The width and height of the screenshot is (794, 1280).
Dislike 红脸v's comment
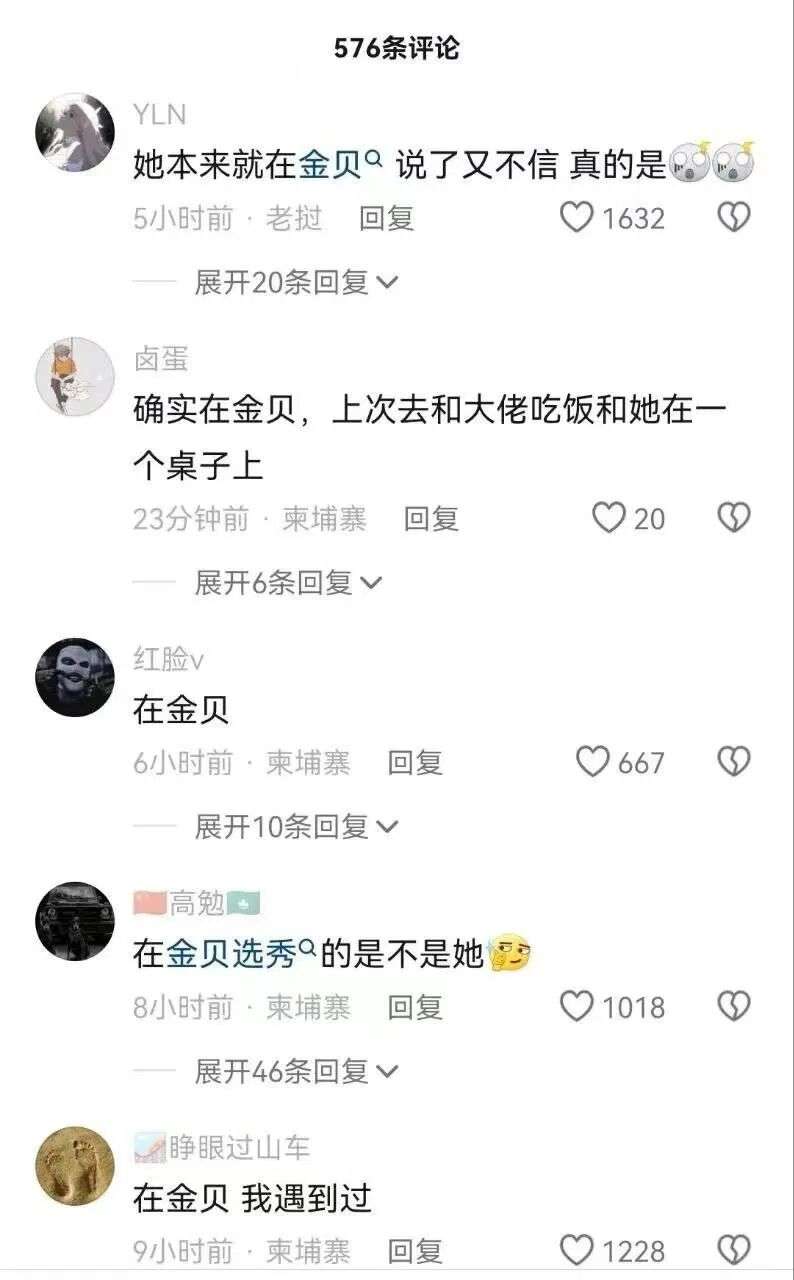(x=734, y=762)
